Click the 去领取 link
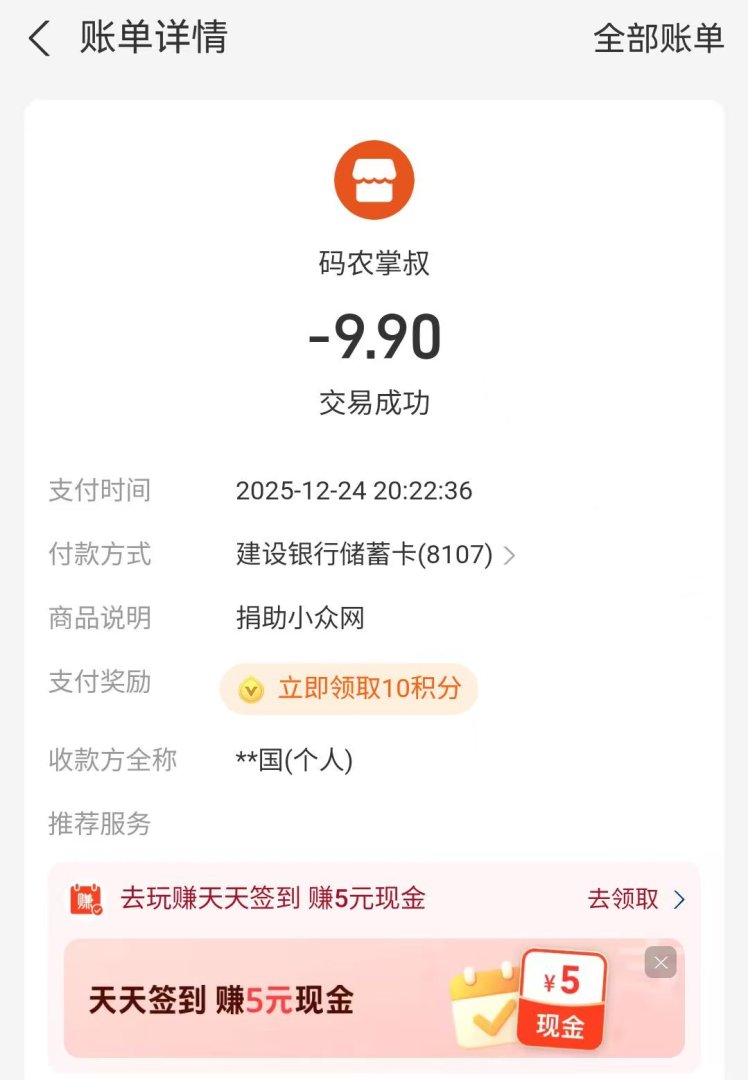Image resolution: width=748 pixels, height=1080 pixels. coord(620,898)
